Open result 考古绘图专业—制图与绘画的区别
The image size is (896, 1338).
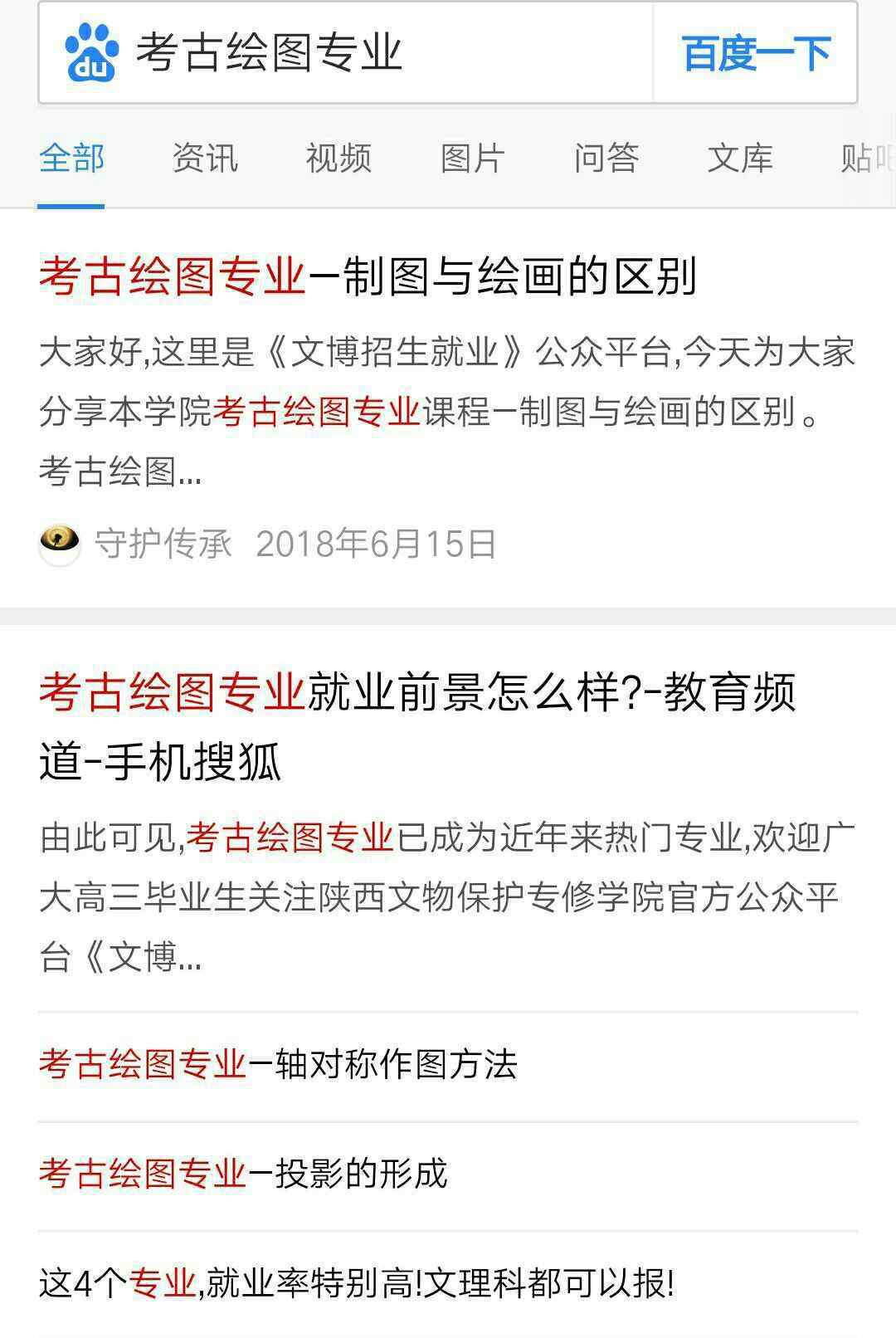tap(368, 276)
